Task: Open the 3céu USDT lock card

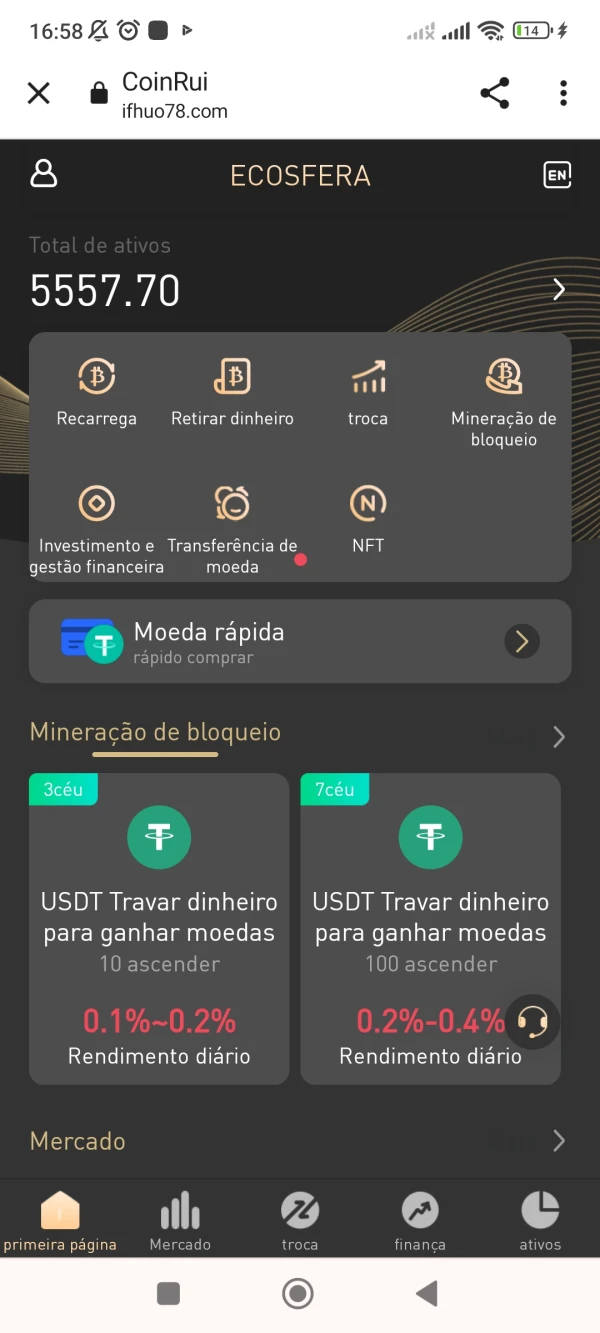Action: [x=159, y=928]
